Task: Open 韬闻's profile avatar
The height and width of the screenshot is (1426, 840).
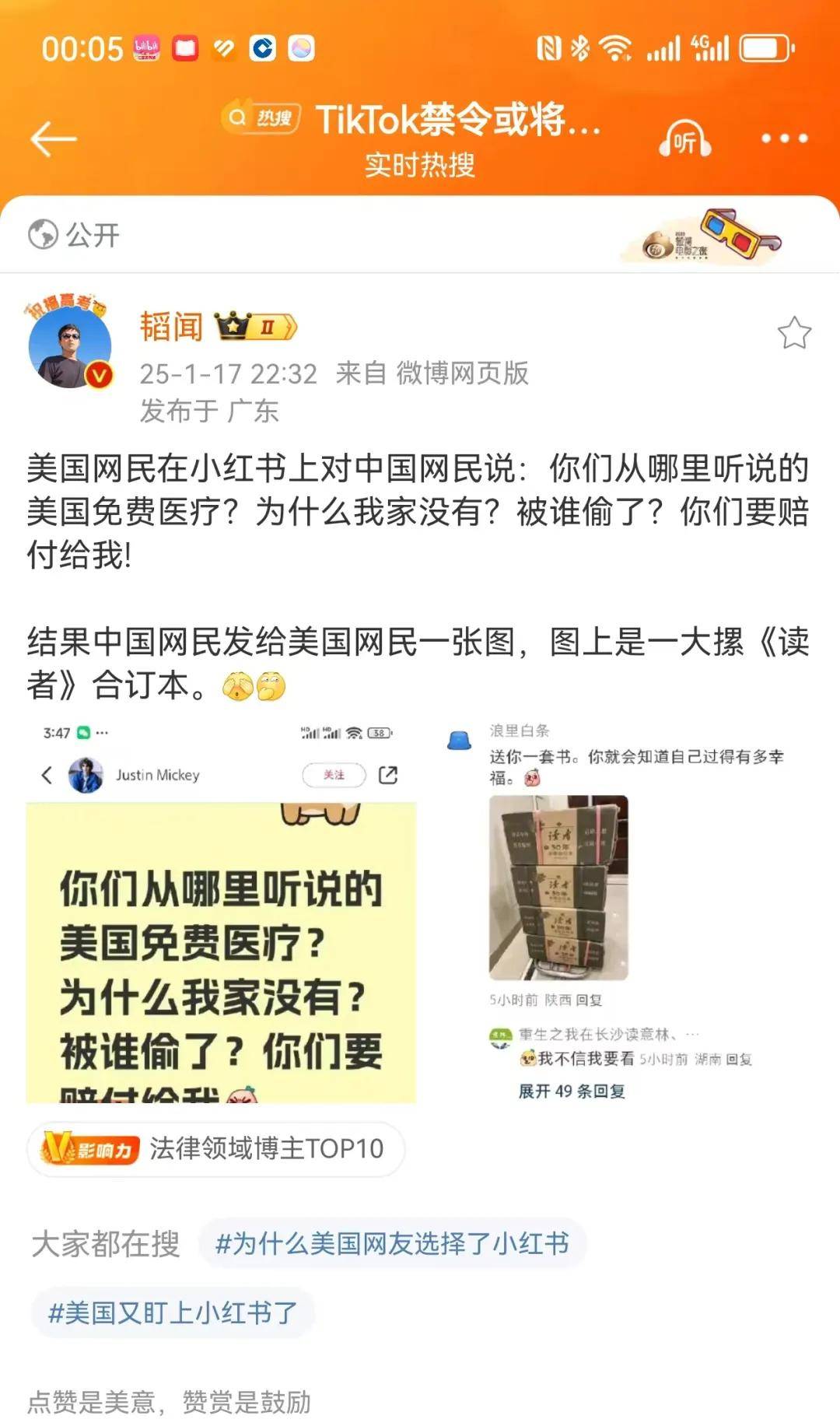Action: click(68, 343)
